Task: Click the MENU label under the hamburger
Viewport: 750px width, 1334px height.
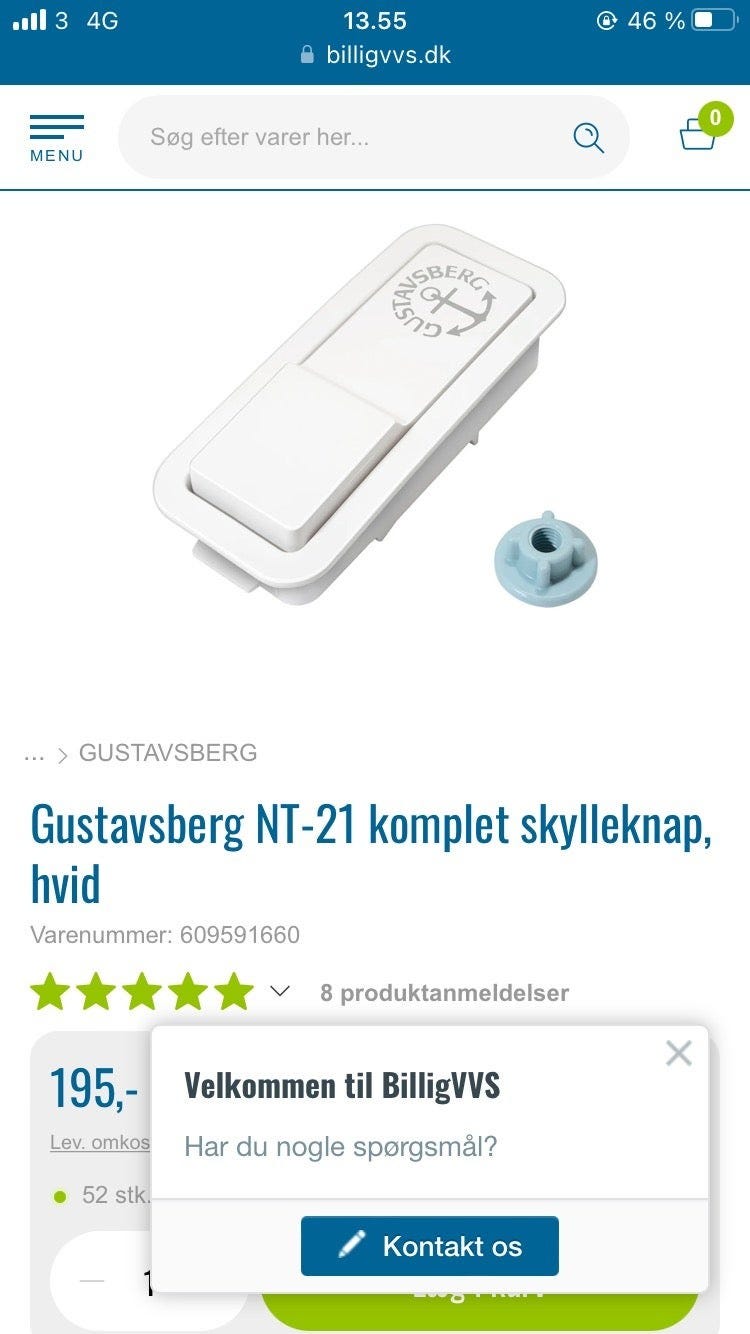Action: click(56, 156)
